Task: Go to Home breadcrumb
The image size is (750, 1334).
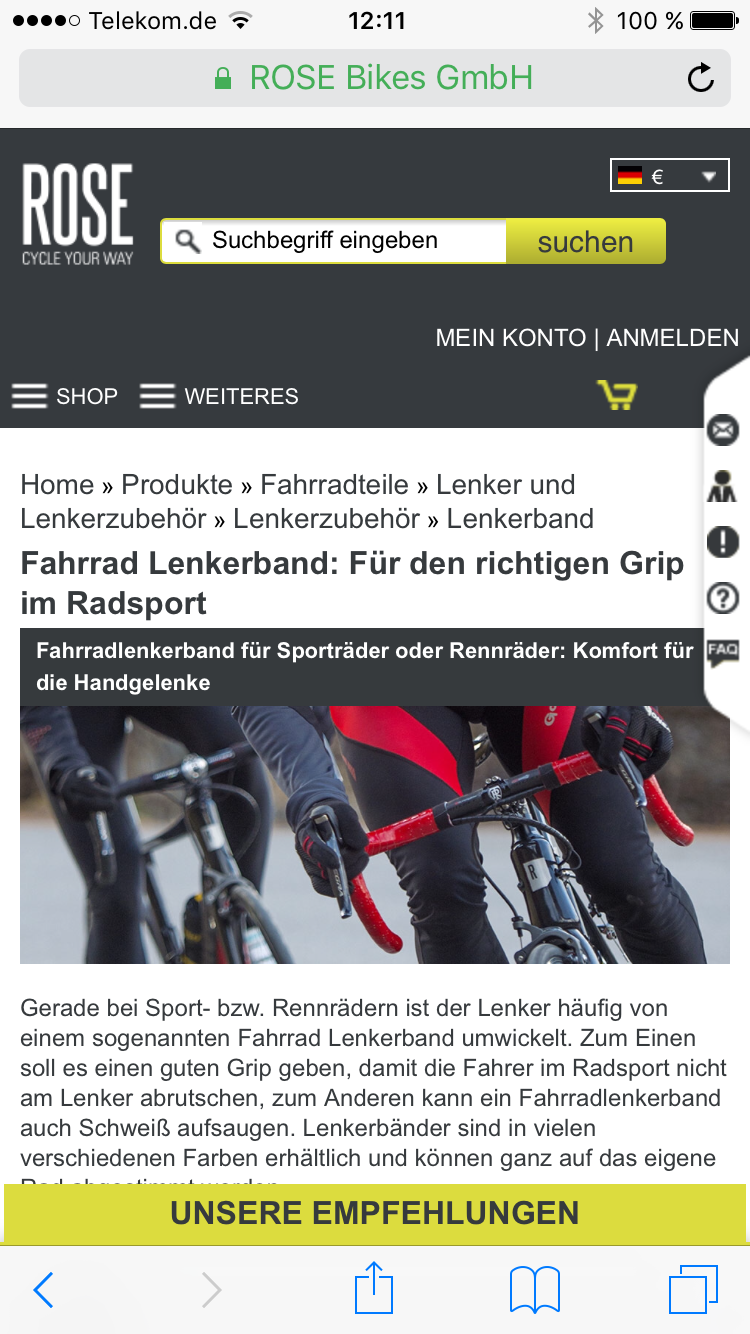Action: click(57, 485)
